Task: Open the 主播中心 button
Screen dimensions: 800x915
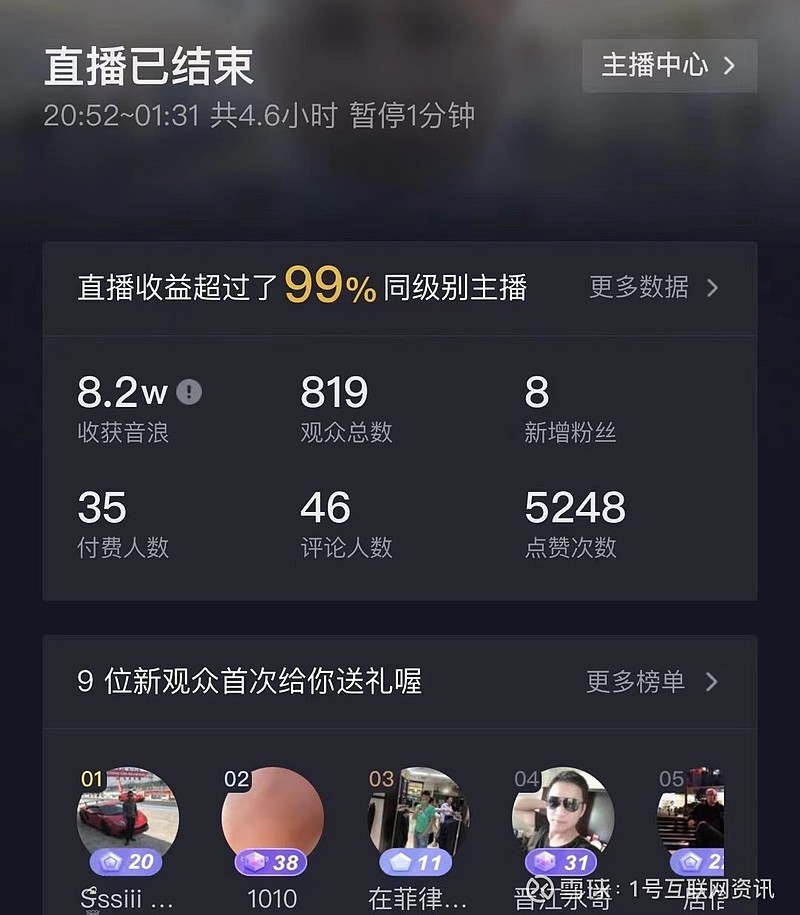Action: [669, 66]
